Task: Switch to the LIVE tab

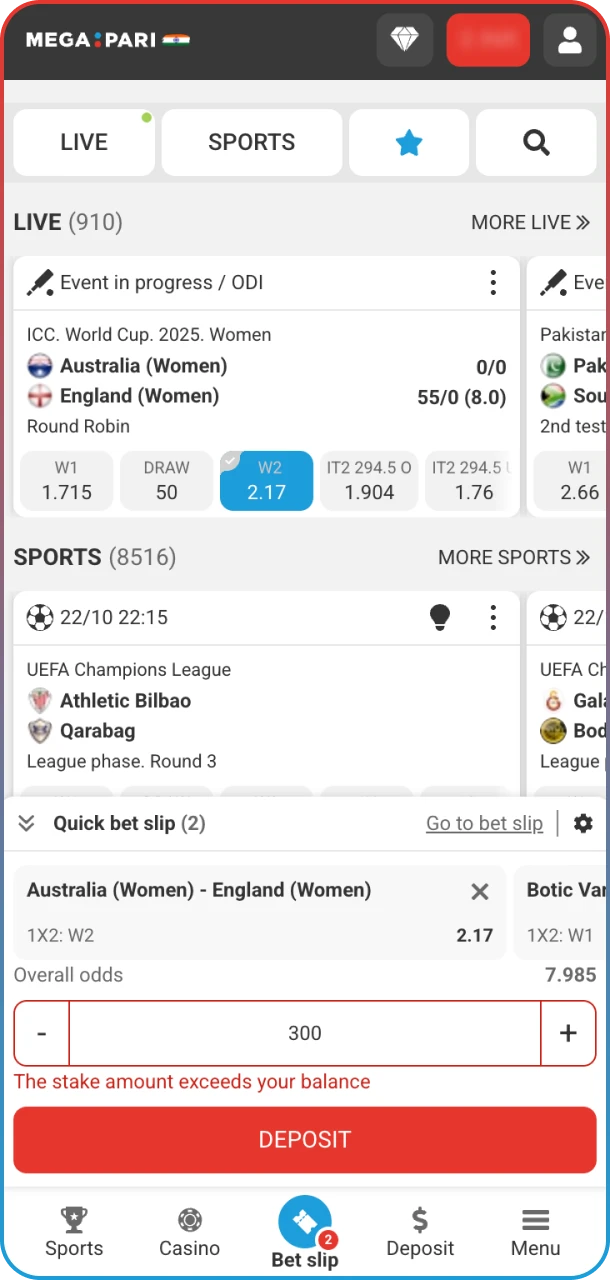Action: pyautogui.click(x=84, y=142)
